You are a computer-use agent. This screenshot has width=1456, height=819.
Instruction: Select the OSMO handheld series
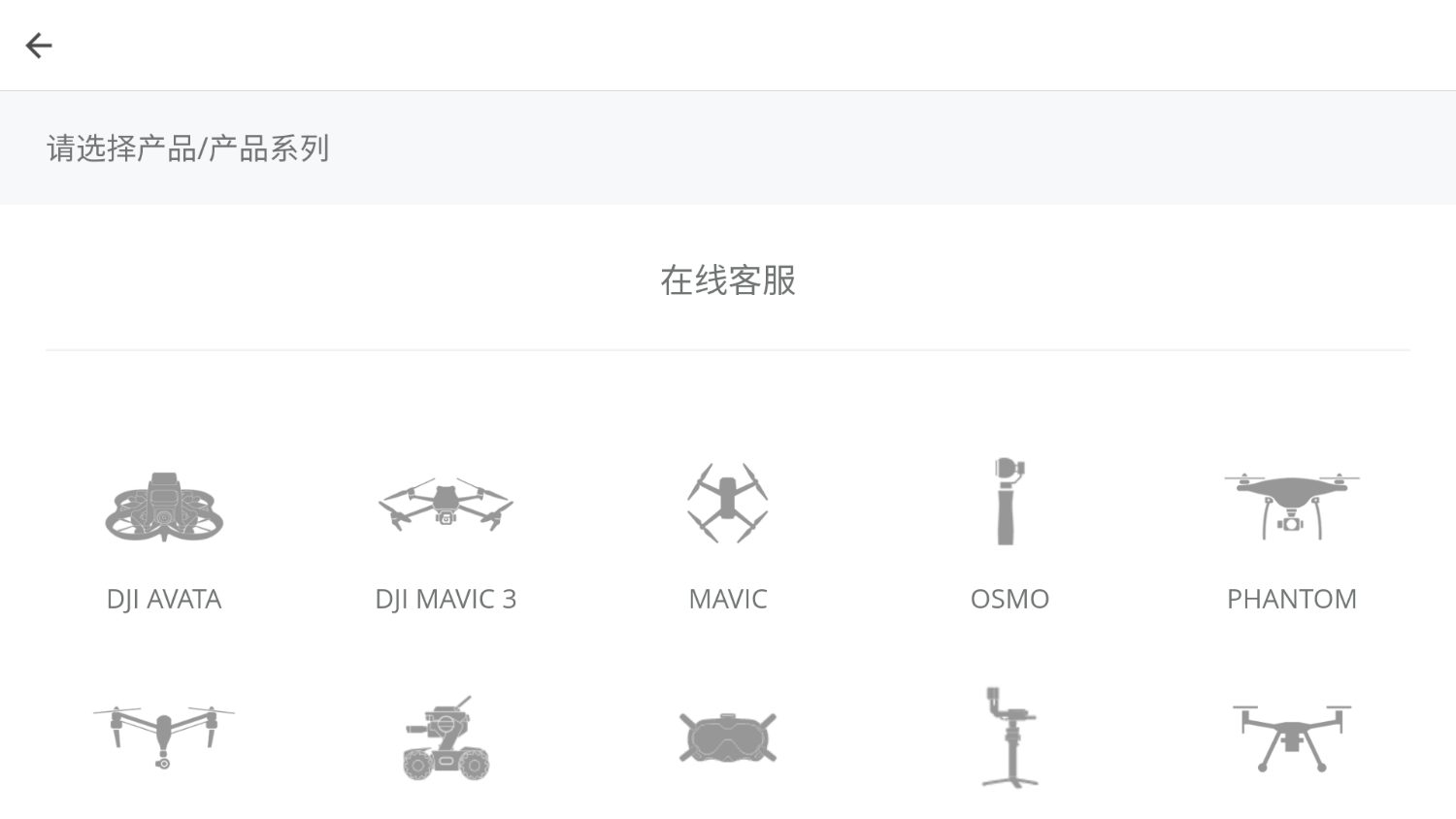point(1009,532)
